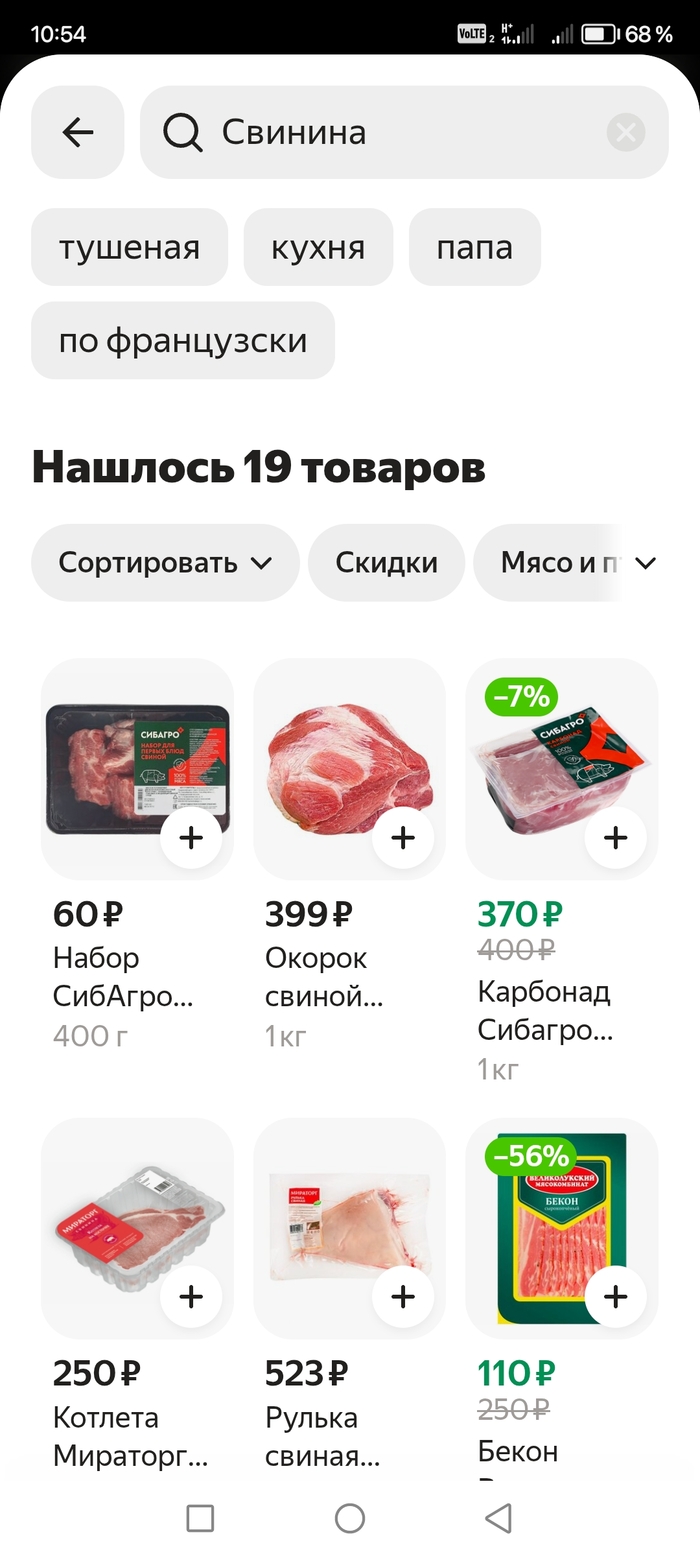Screen dimensions: 700x1556
Task: Choose the кухня suggestion chip
Action: click(318, 247)
